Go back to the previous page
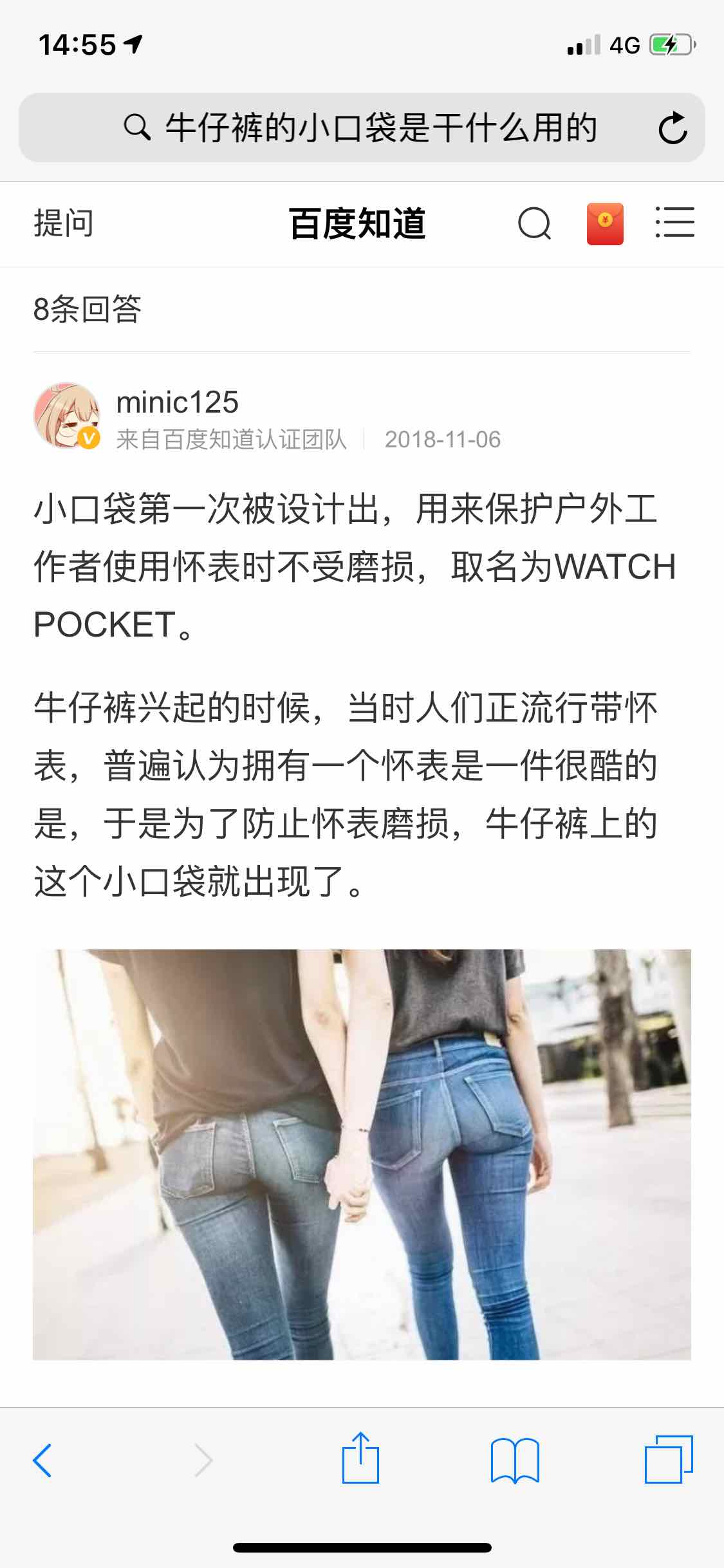 42,1460
